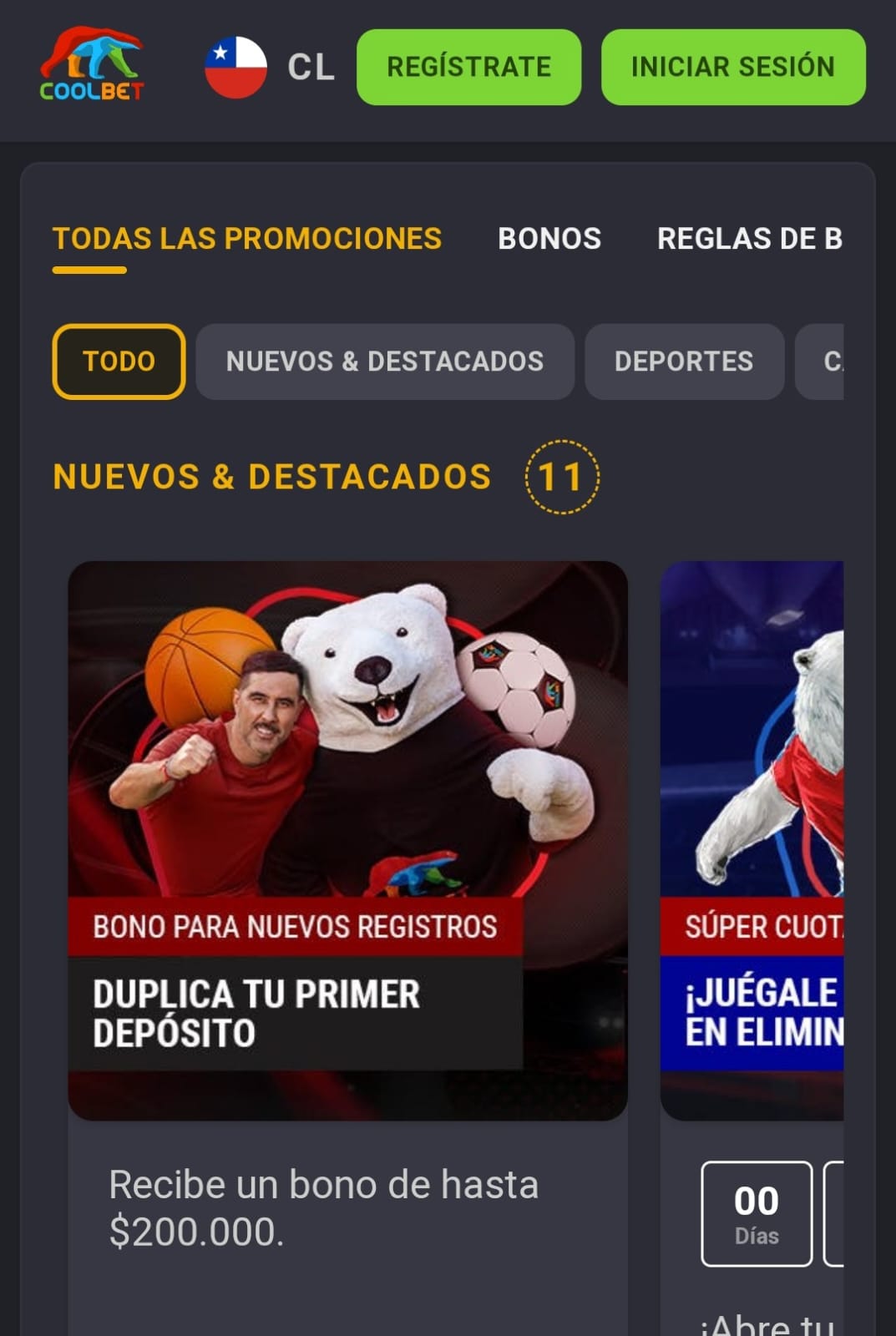896x1336 pixels.
Task: Open the Coolbet home logo
Action: 92,65
